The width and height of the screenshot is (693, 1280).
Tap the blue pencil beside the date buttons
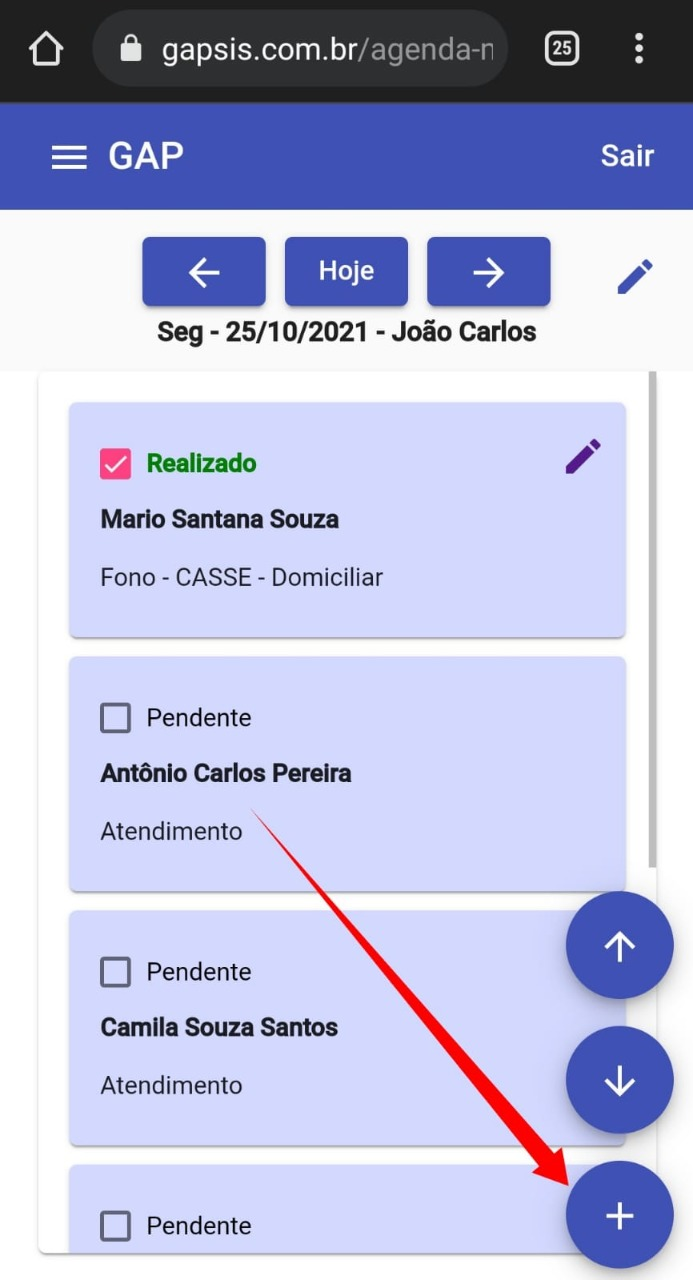pyautogui.click(x=634, y=276)
